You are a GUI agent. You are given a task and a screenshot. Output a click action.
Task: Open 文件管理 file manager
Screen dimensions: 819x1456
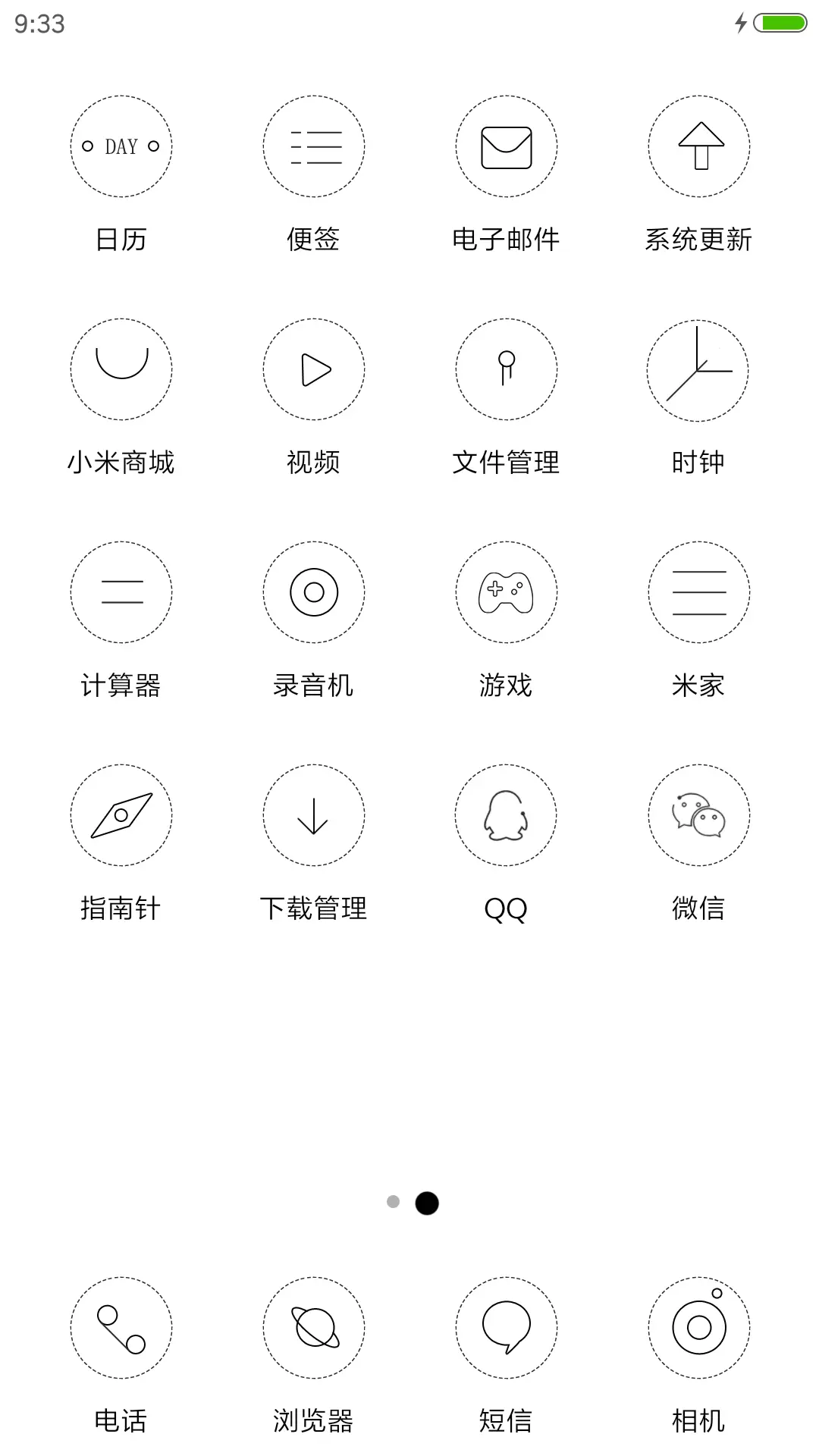[506, 369]
